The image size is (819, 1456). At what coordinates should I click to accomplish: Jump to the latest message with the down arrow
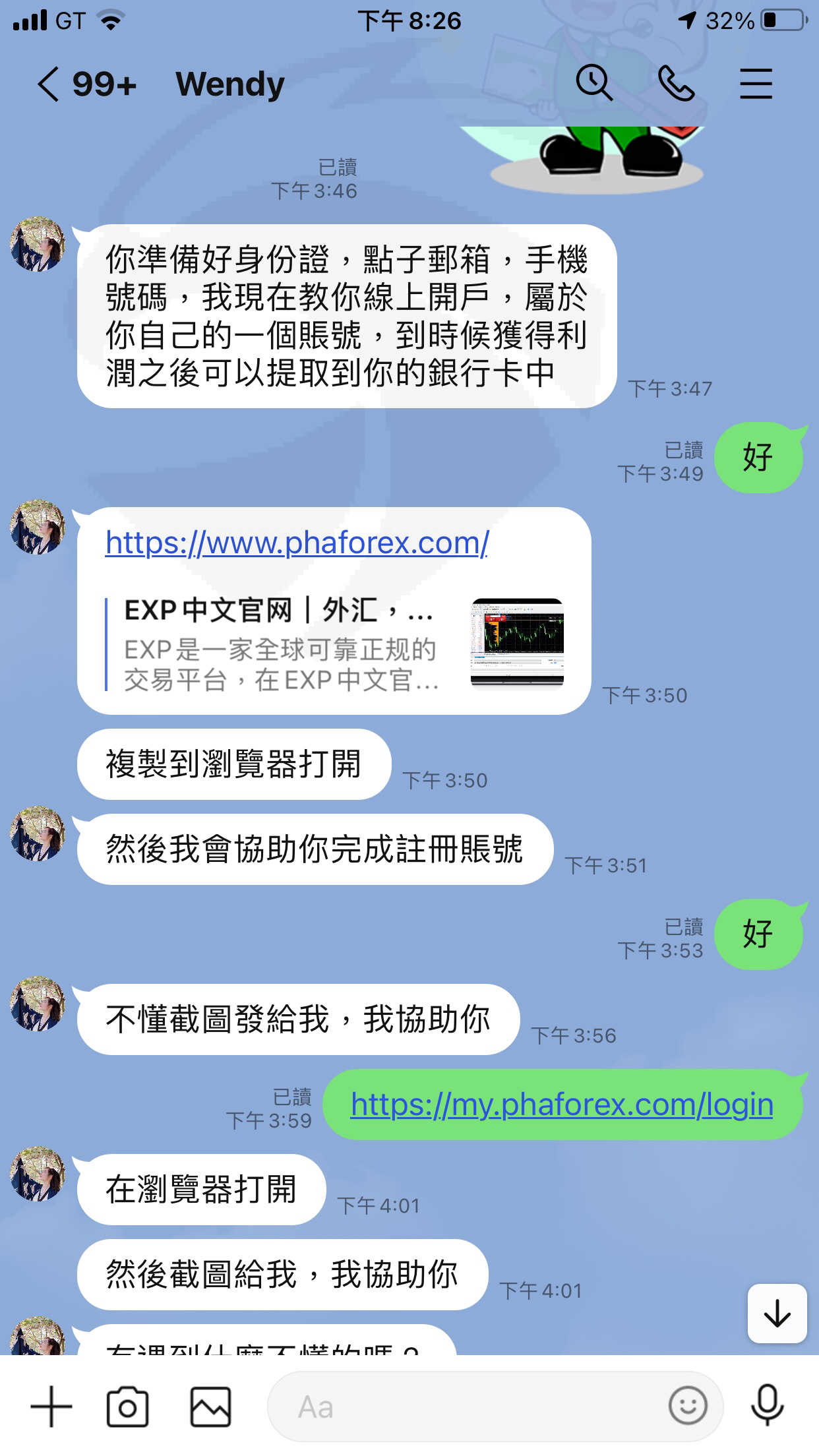pos(777,1313)
